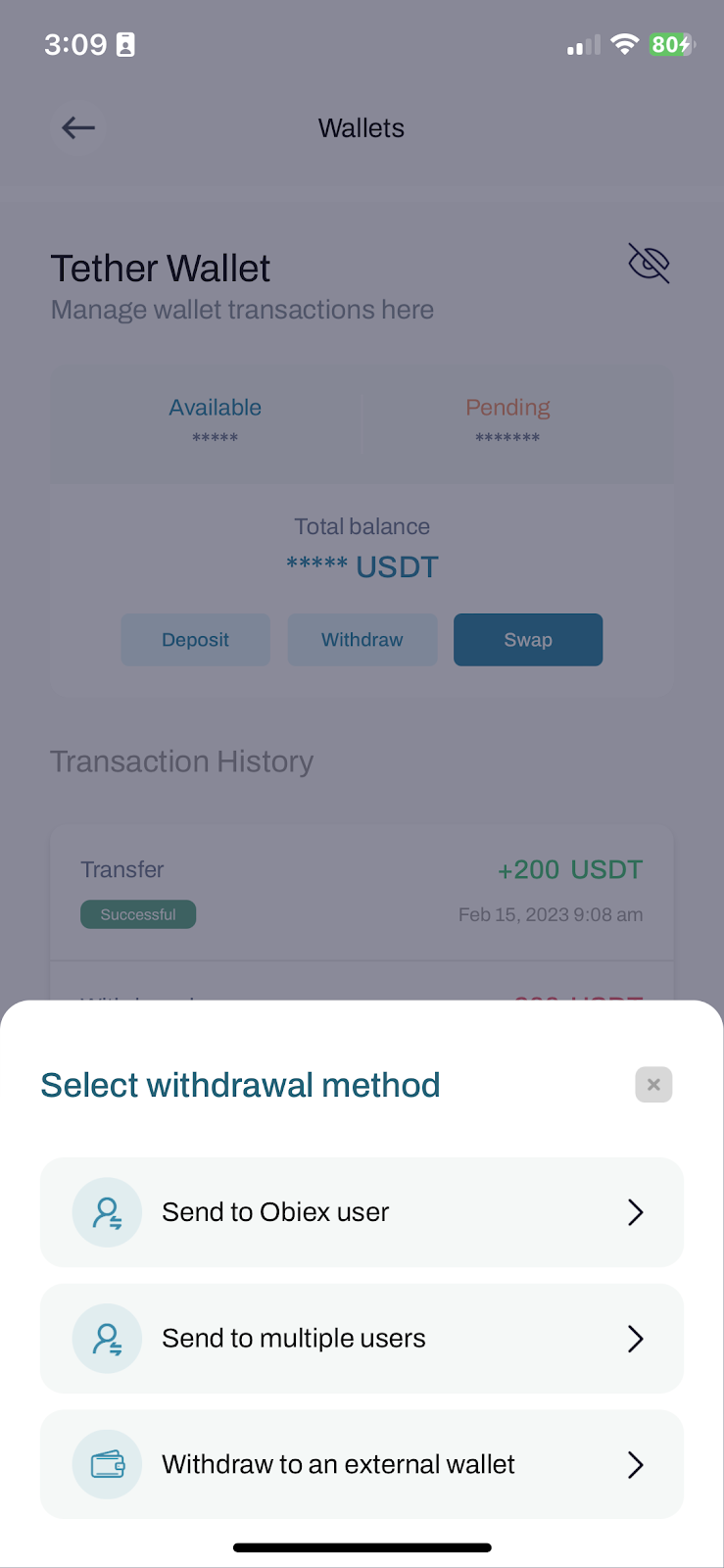Viewport: 724px width, 1568px height.
Task: Choose Send to multiple users
Action: point(362,1339)
